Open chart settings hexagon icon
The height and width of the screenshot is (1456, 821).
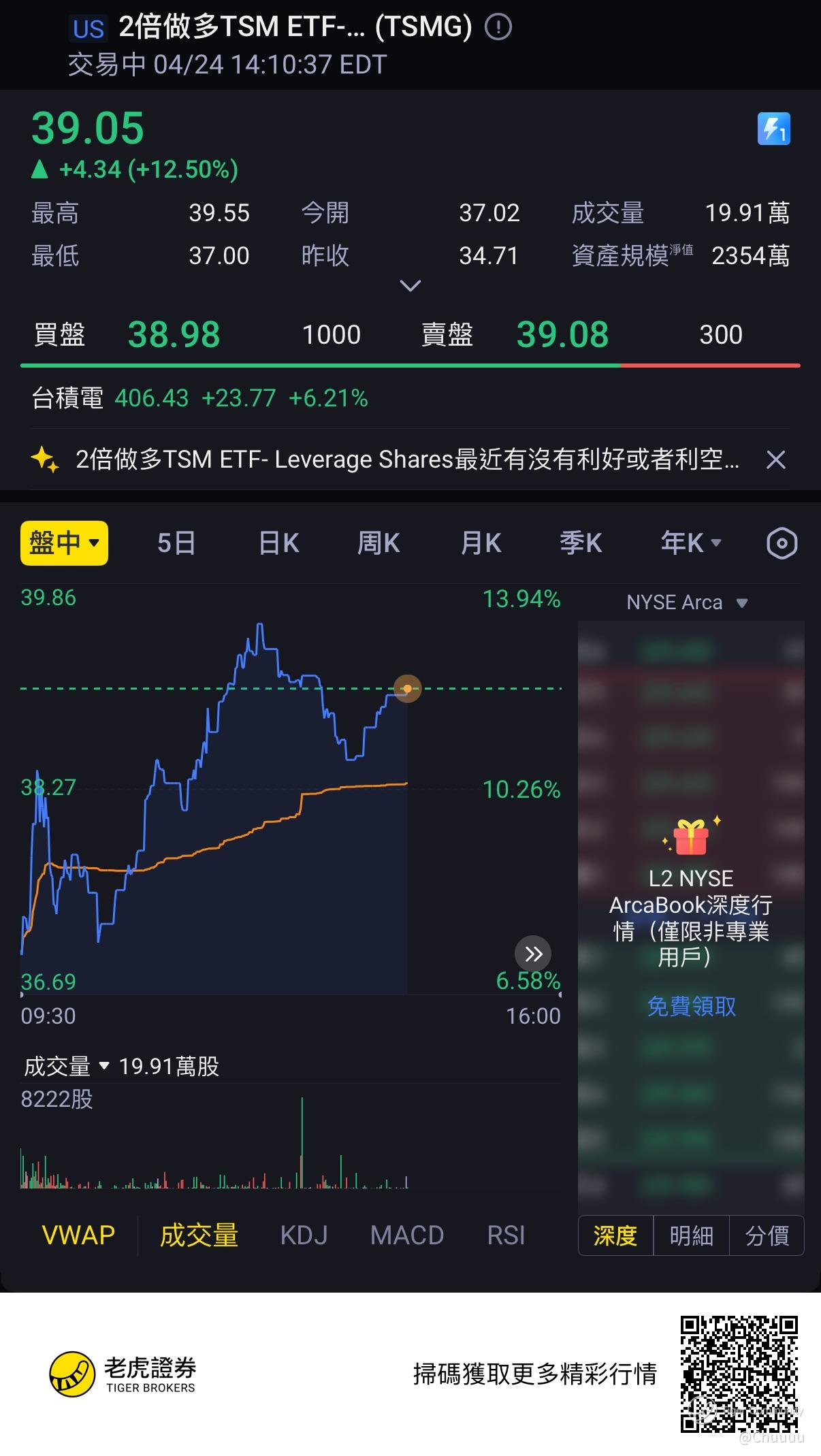point(782,543)
